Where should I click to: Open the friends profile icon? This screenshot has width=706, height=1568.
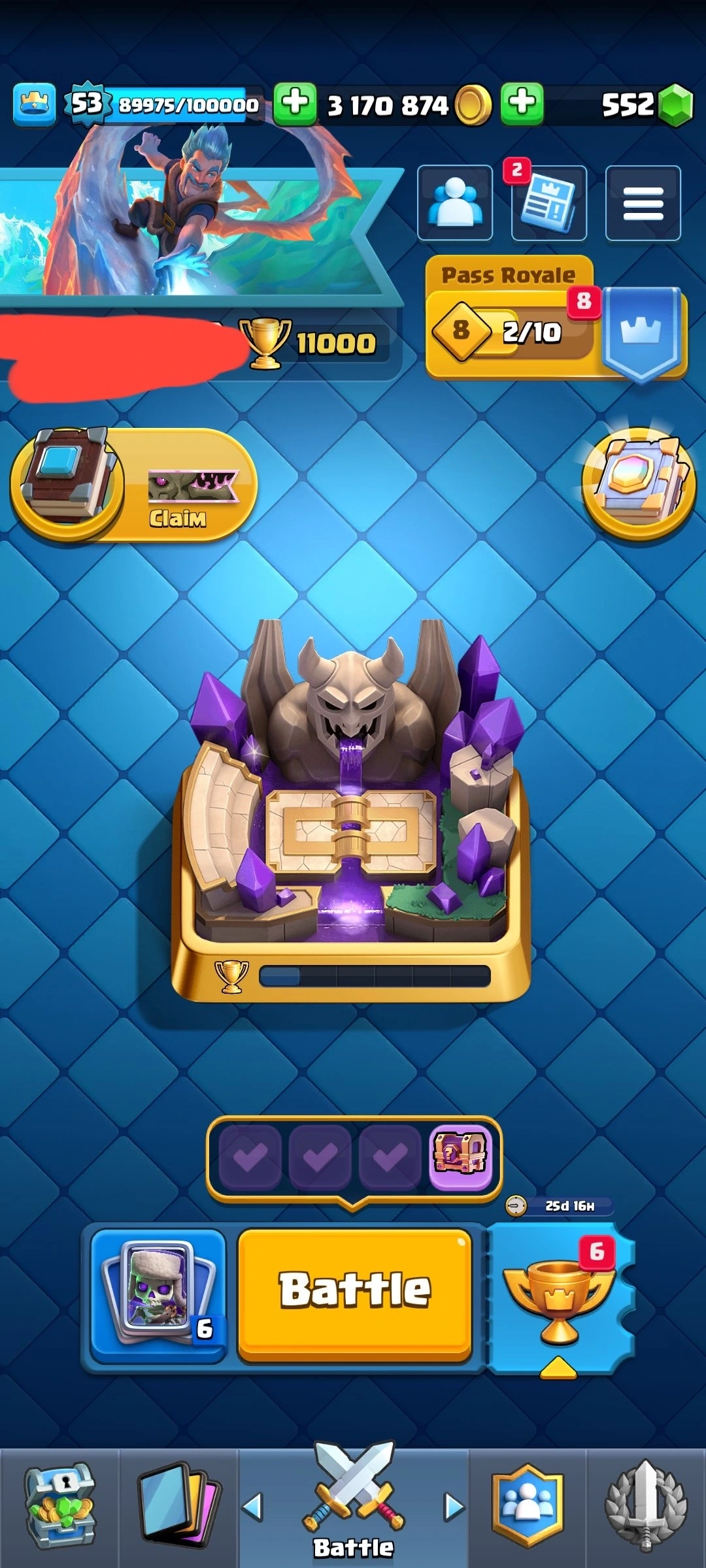click(455, 203)
